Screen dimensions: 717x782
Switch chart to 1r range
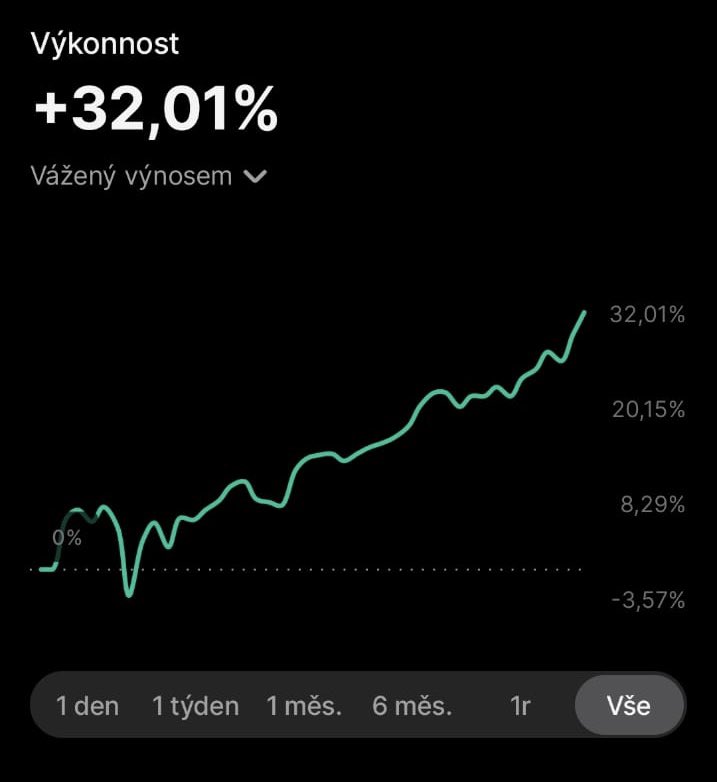click(520, 706)
